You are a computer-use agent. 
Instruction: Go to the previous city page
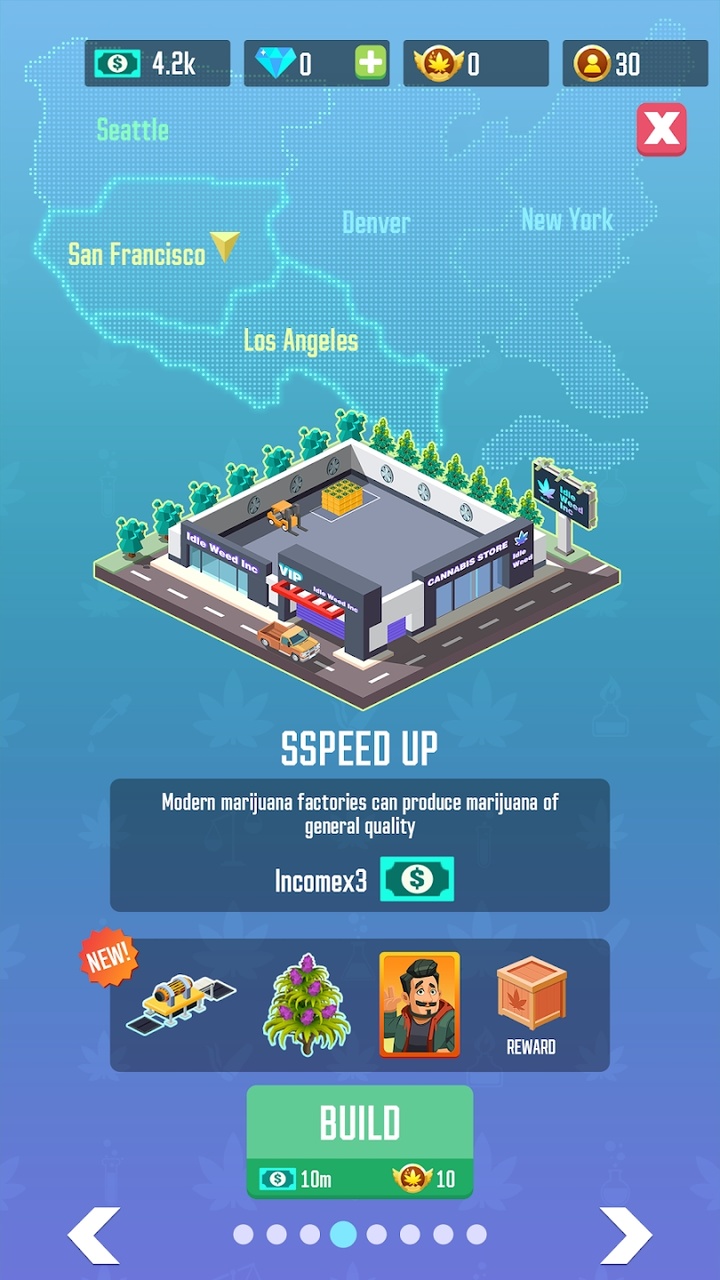click(x=95, y=1235)
